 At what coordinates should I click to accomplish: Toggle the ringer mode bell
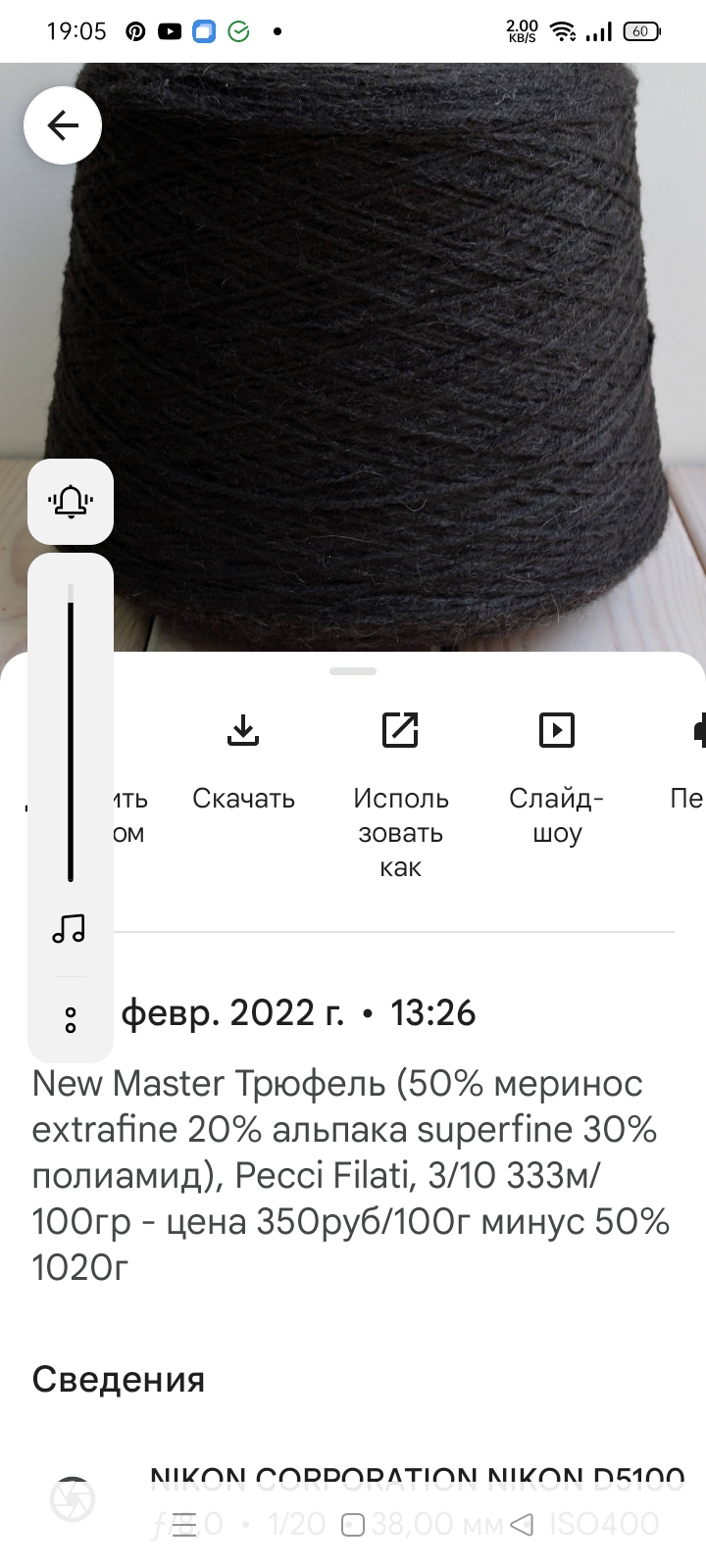click(71, 502)
